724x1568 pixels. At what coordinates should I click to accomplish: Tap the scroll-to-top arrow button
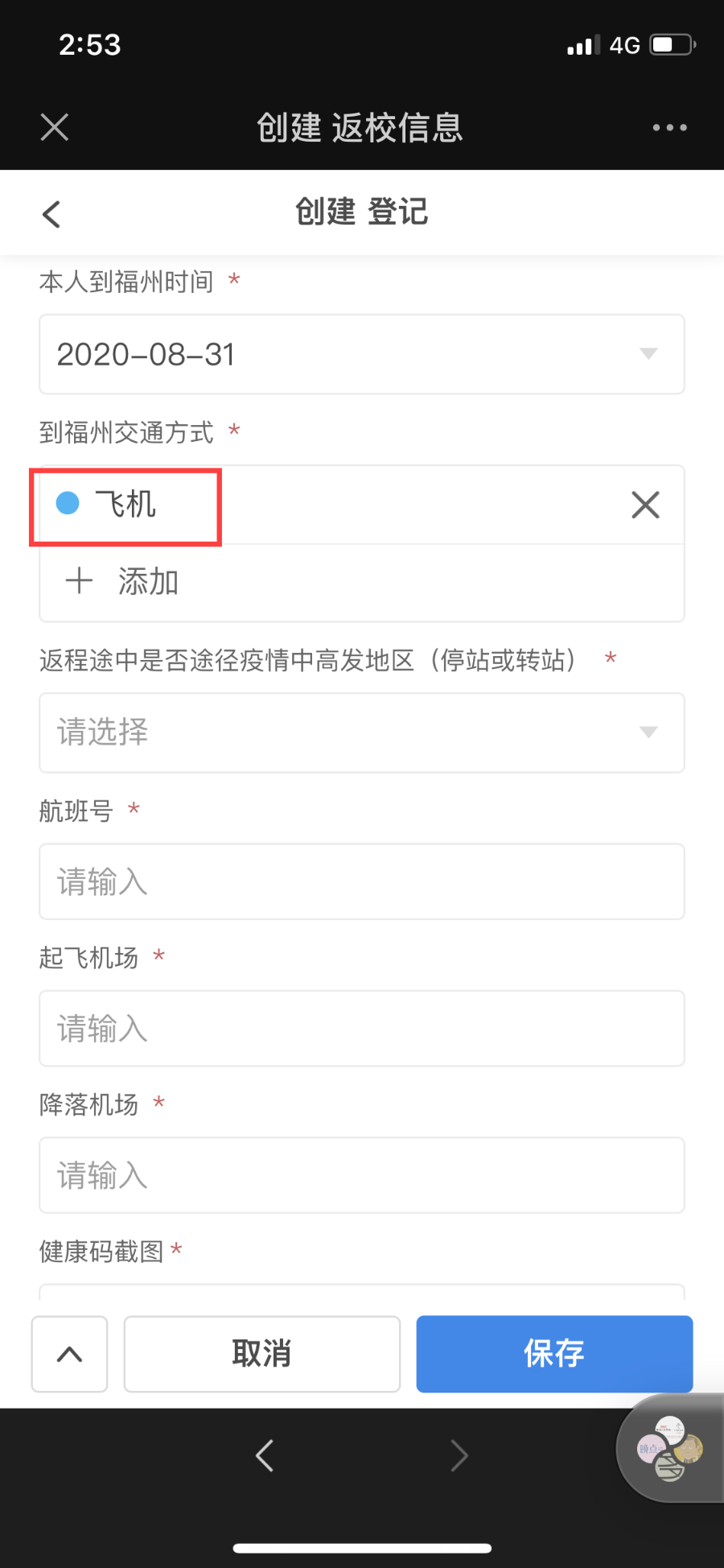click(x=70, y=1354)
